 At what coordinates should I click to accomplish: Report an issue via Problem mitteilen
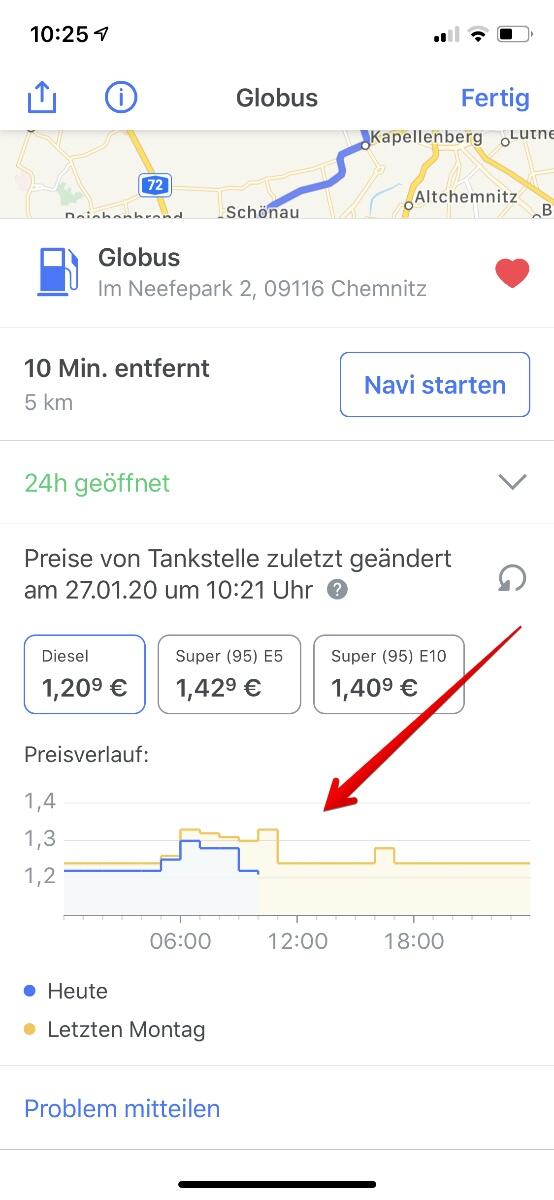point(122,1108)
